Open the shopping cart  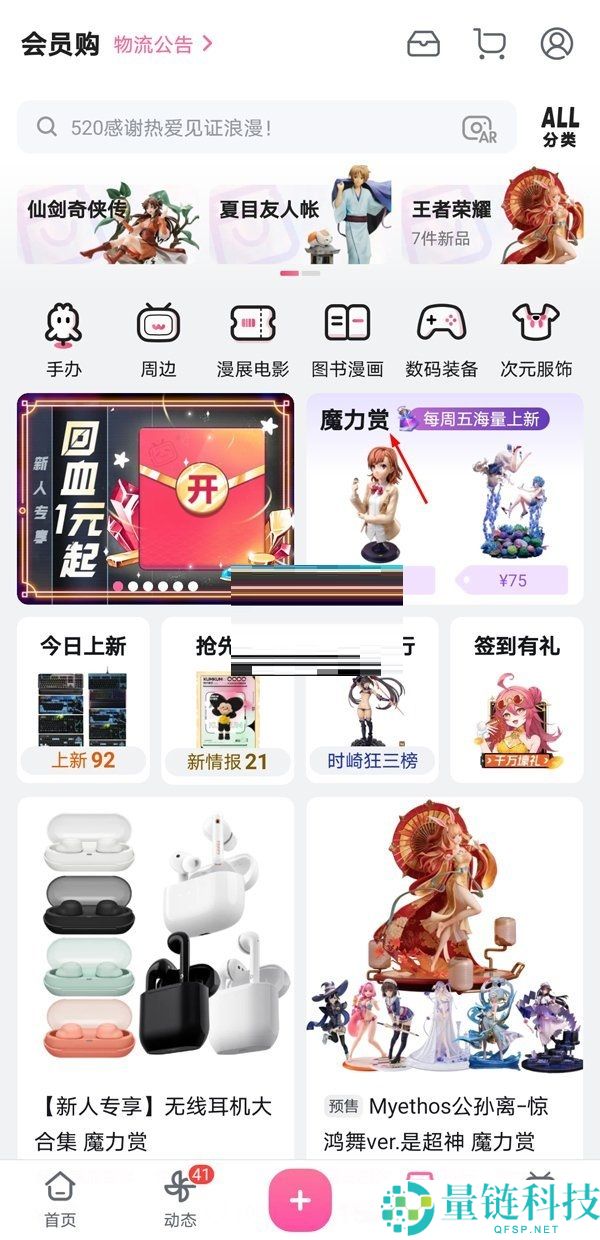coord(489,44)
